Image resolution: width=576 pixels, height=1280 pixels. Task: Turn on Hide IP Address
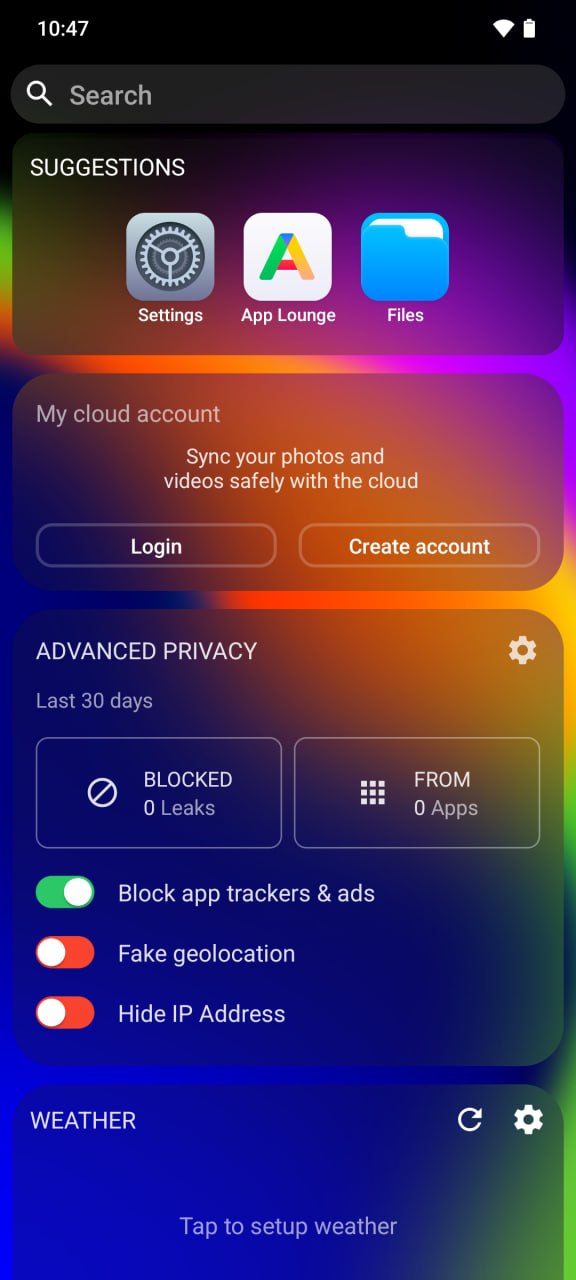[65, 1013]
